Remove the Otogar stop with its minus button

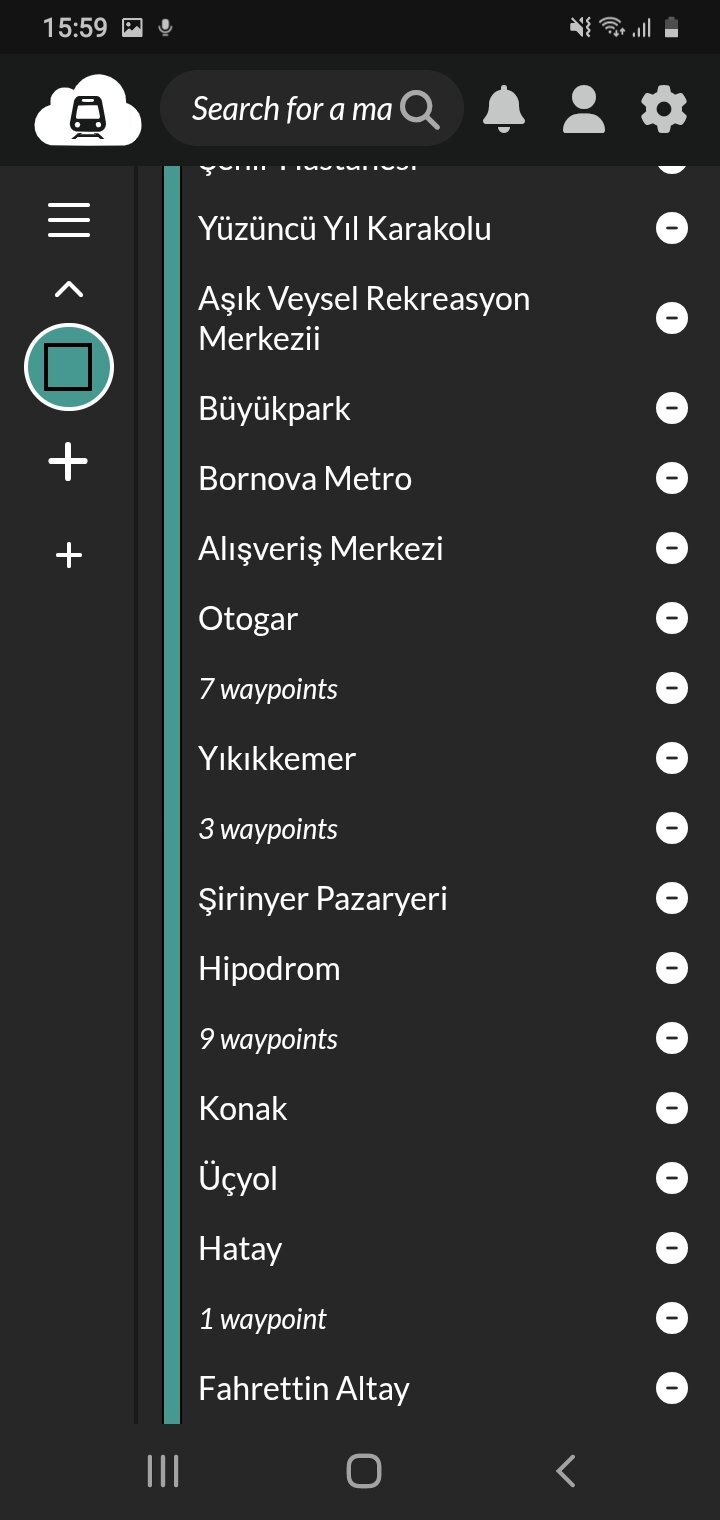point(672,618)
